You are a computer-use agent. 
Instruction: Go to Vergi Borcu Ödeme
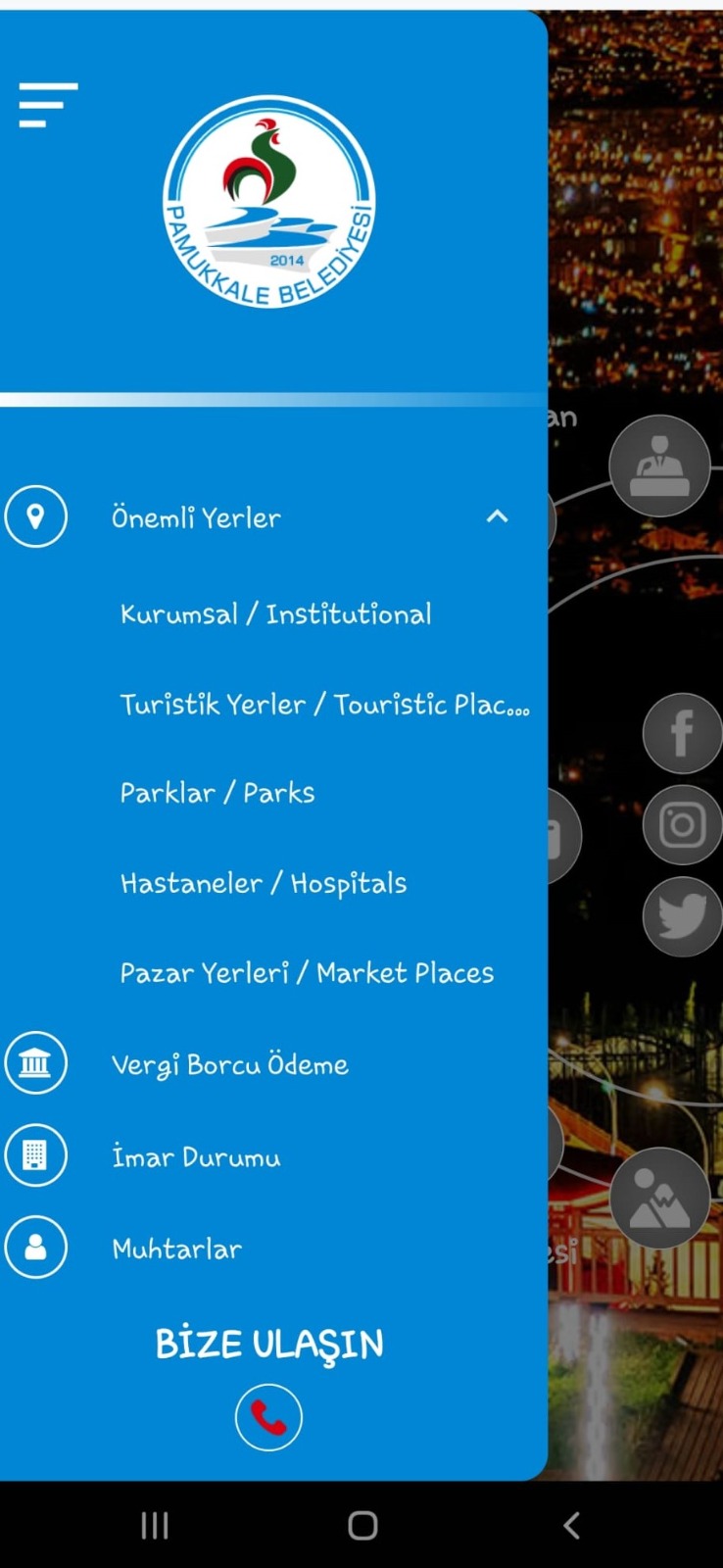229,1064
